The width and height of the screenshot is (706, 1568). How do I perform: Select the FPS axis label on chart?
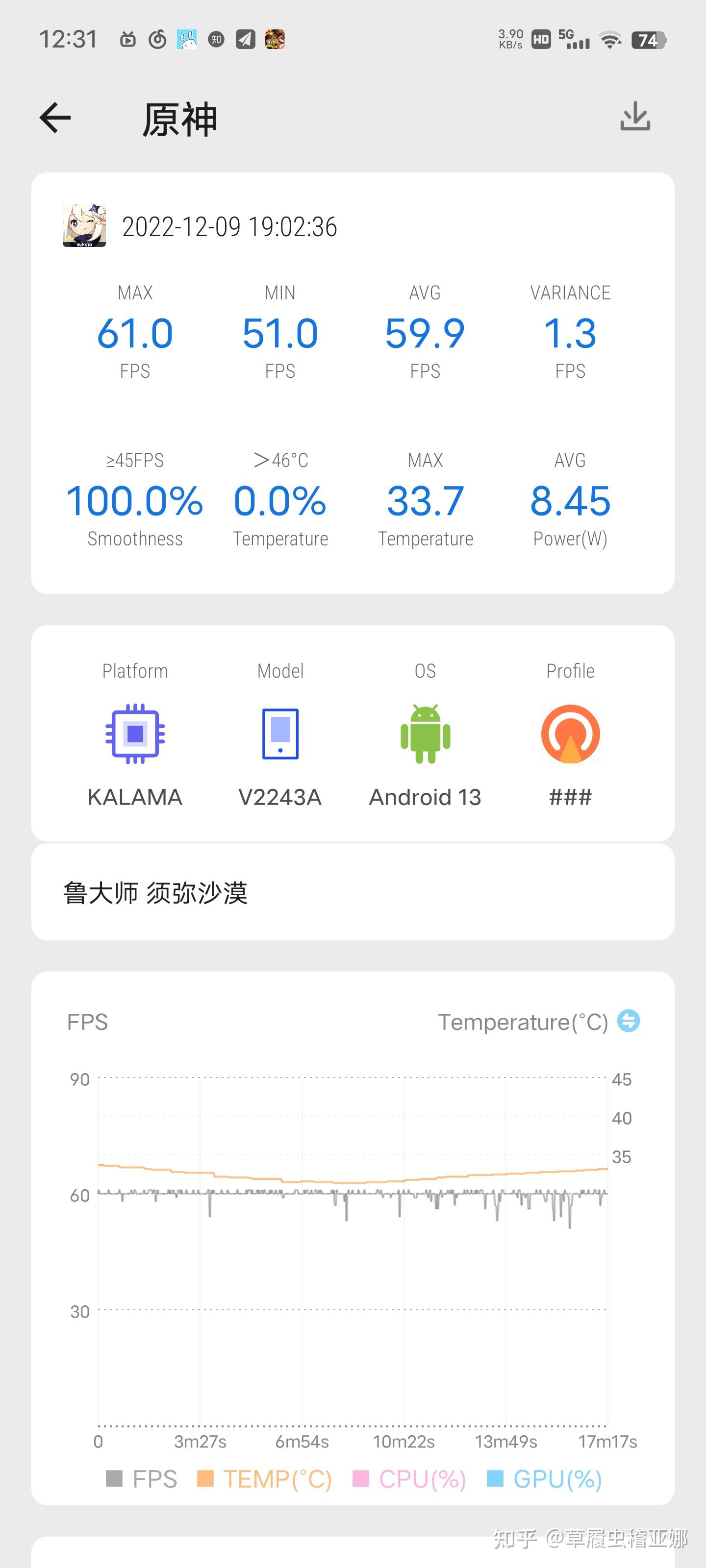click(x=86, y=1023)
